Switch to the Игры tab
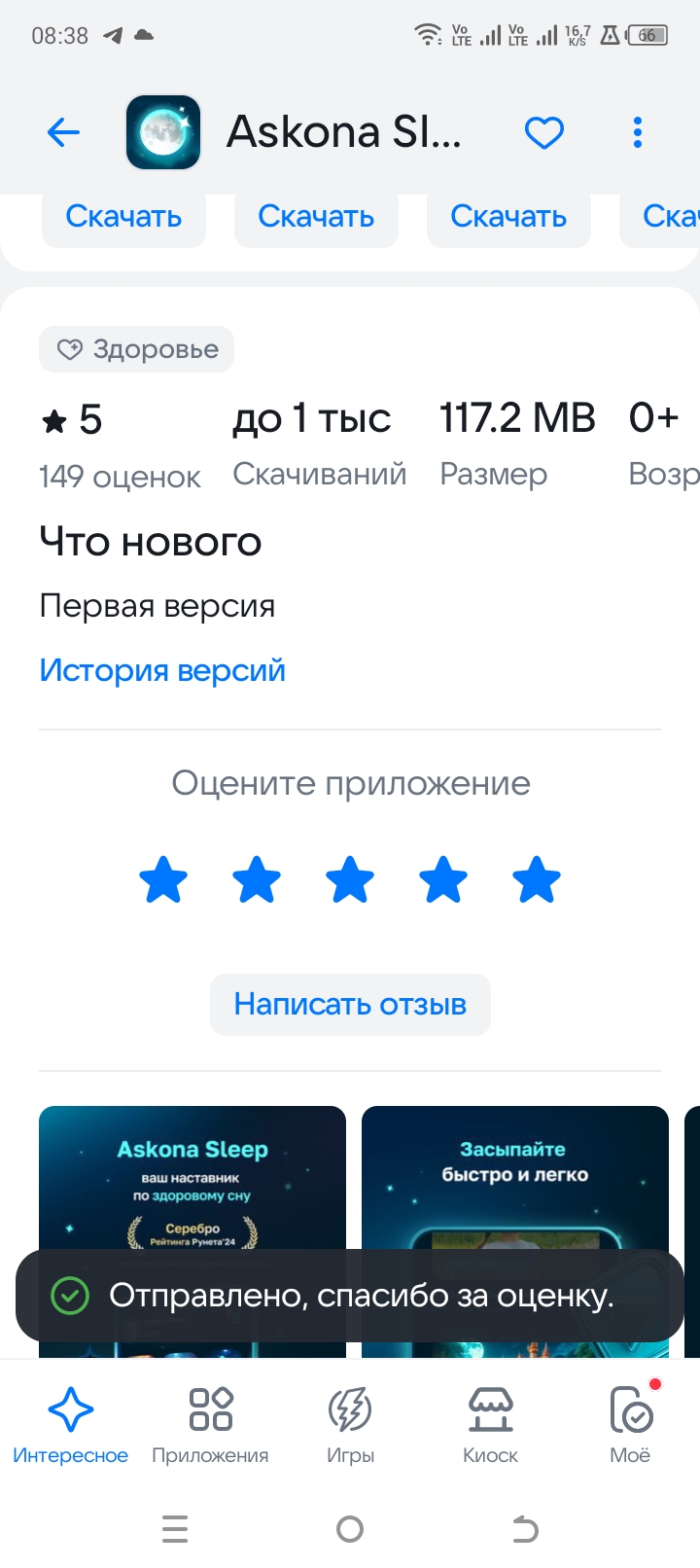Screen dimensions: 700x1568 [350, 1425]
